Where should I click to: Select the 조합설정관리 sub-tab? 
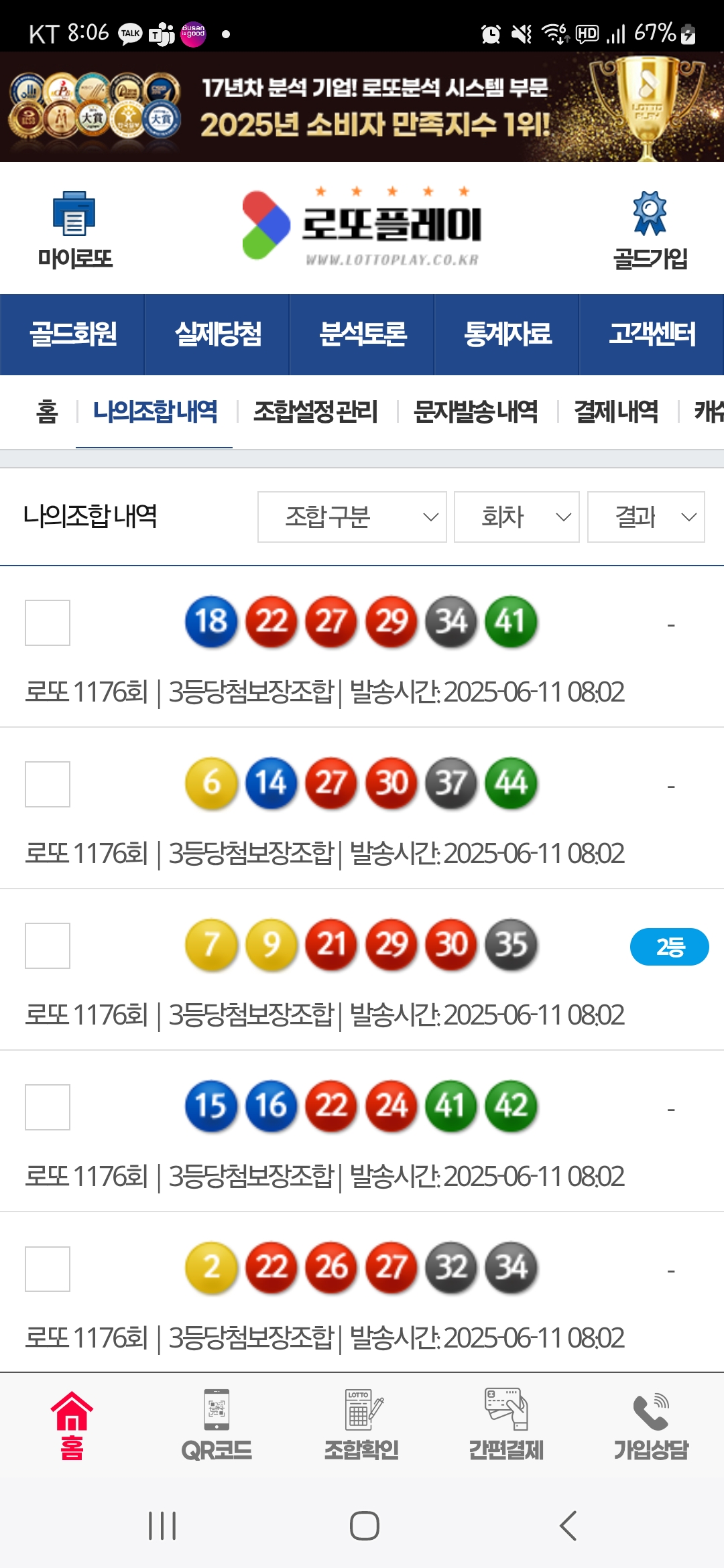tap(315, 411)
